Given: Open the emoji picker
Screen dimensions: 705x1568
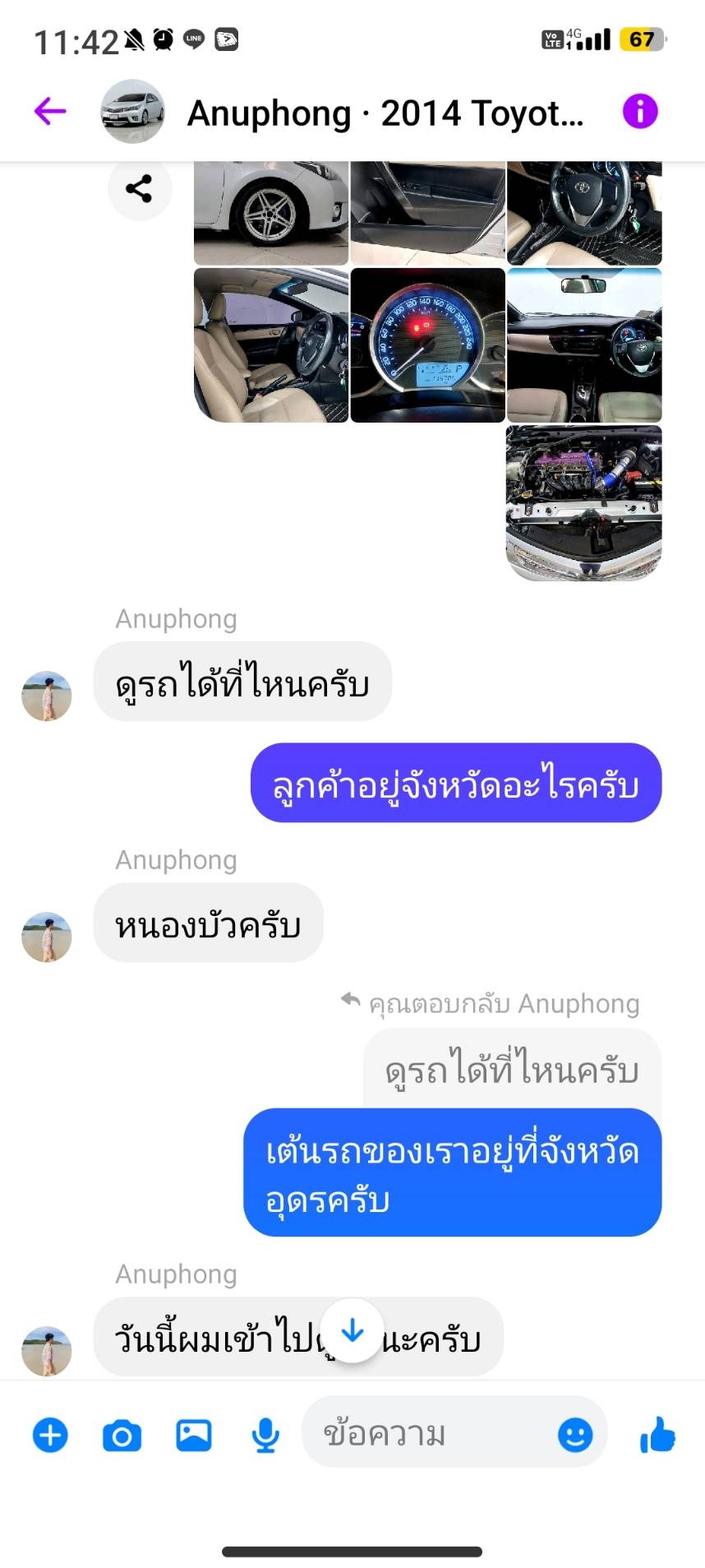Looking at the screenshot, I should pyautogui.click(x=574, y=1435).
